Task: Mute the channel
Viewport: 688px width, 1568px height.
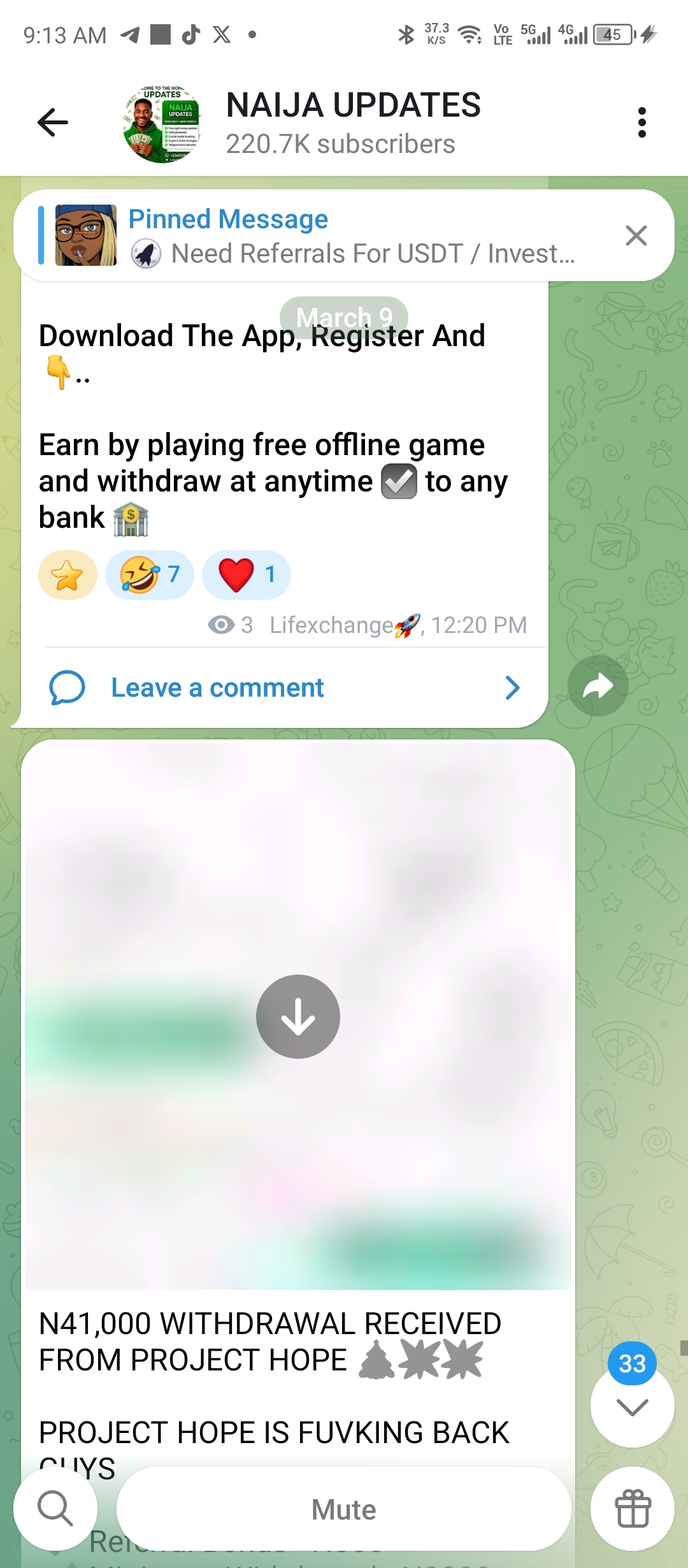Action: [x=344, y=1509]
